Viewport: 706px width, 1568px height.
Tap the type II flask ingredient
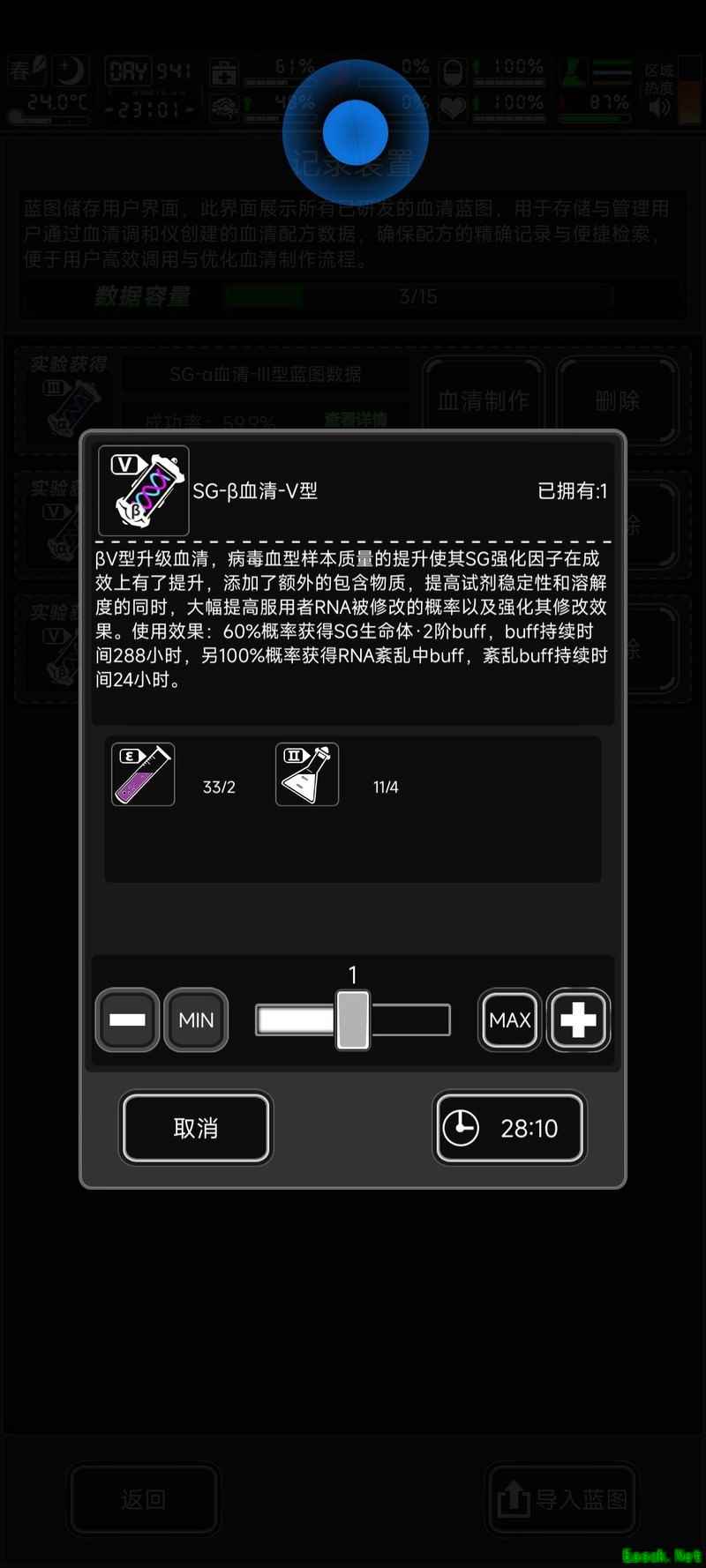tap(307, 774)
